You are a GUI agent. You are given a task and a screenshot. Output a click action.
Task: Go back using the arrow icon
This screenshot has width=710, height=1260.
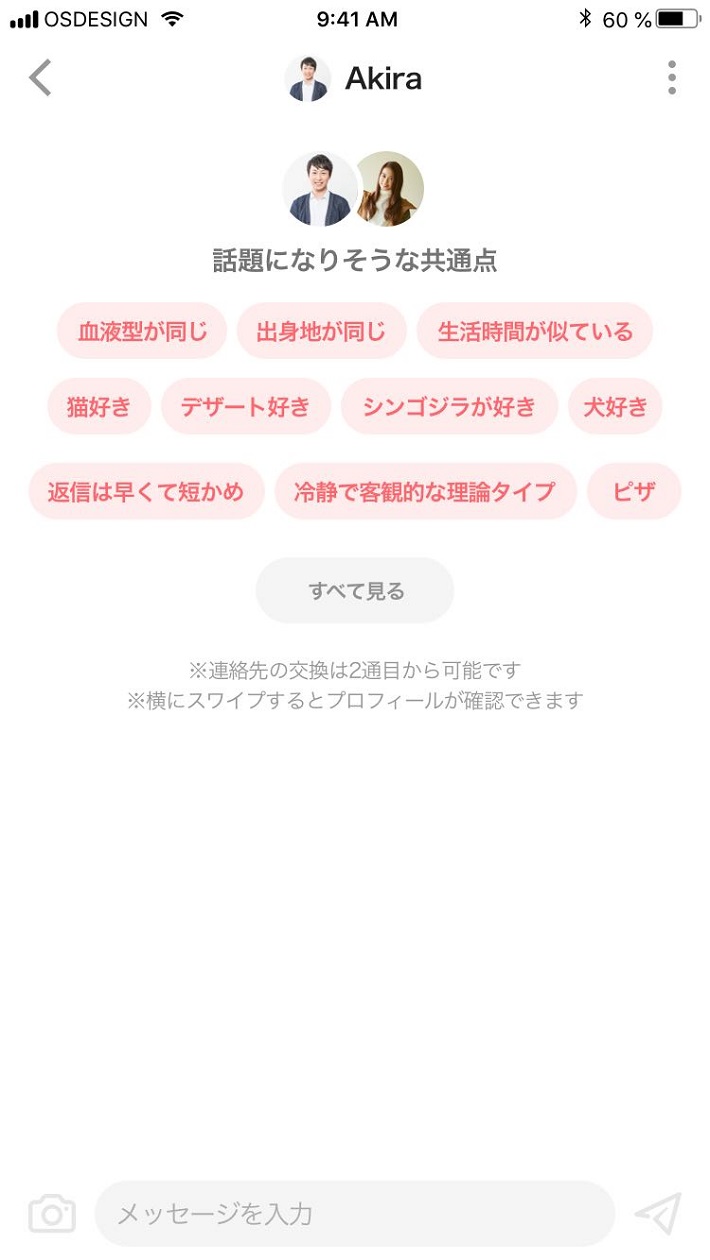40,78
